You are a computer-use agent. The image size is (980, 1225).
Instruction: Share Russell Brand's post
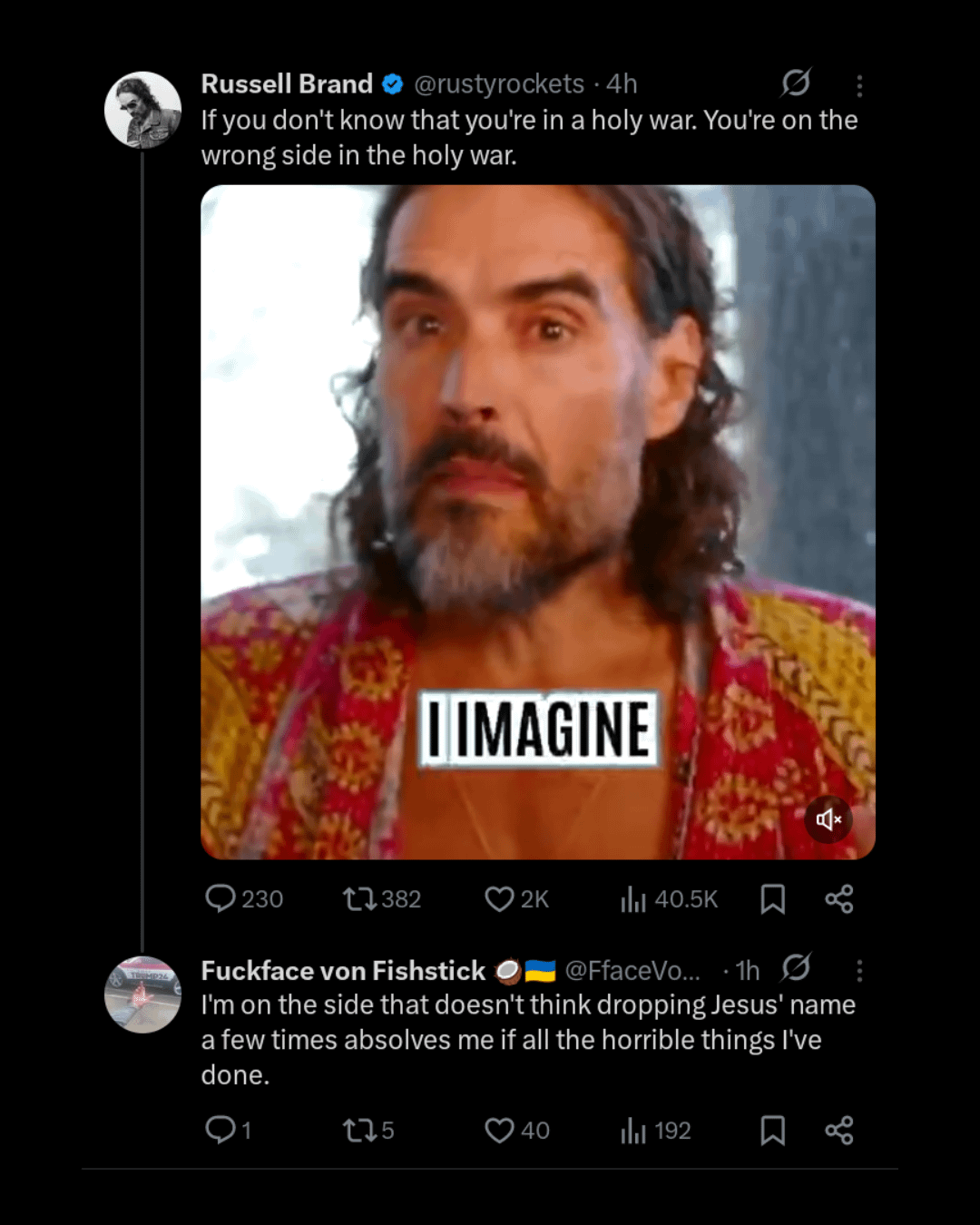838,898
